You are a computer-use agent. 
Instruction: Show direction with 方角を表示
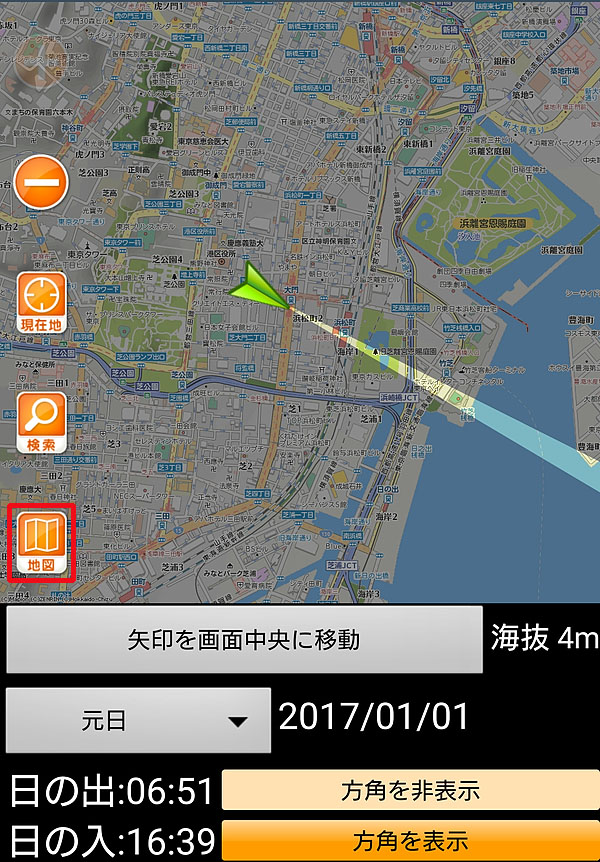409,841
